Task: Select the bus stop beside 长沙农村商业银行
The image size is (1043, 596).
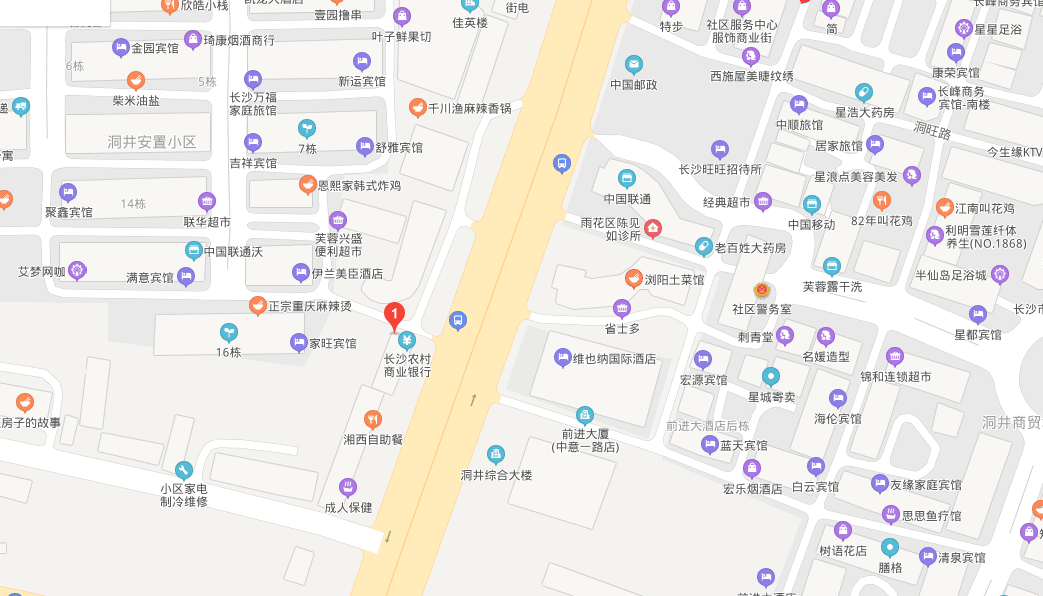Action: (458, 321)
